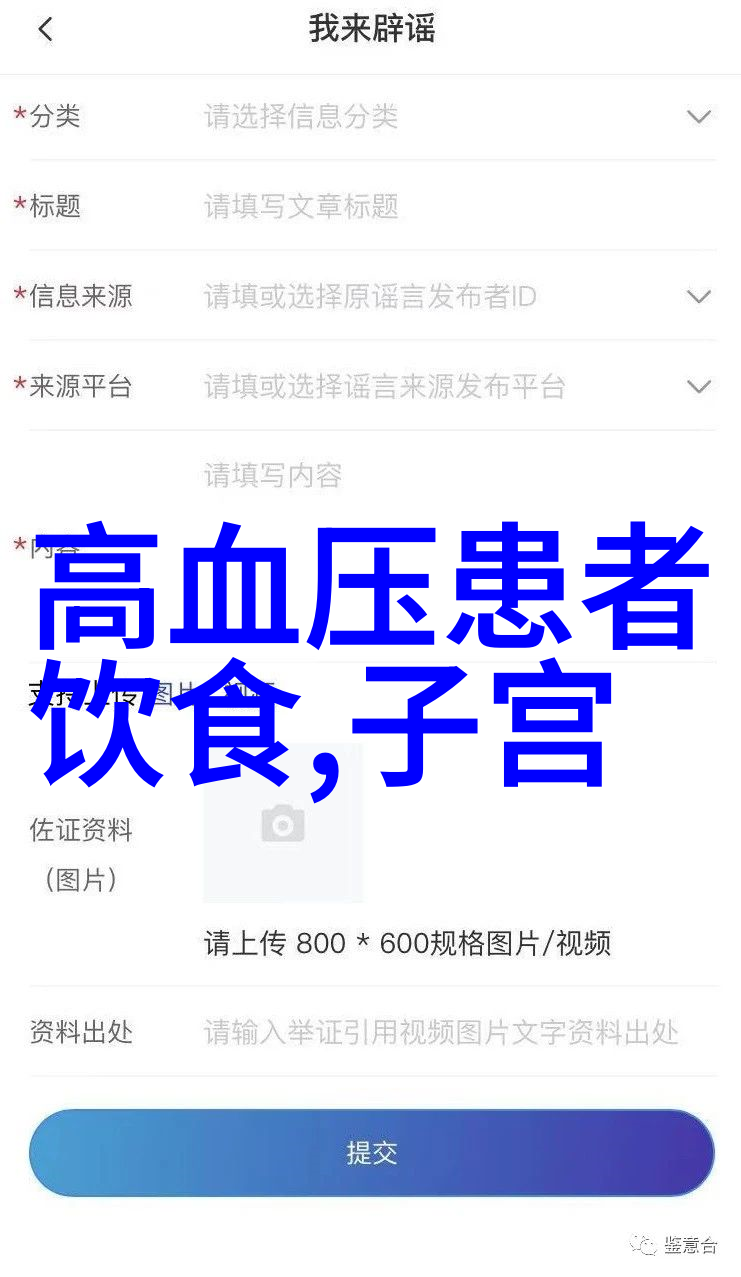
Task: Expand the 信息来源 publisher ID selector
Action: pos(698,297)
